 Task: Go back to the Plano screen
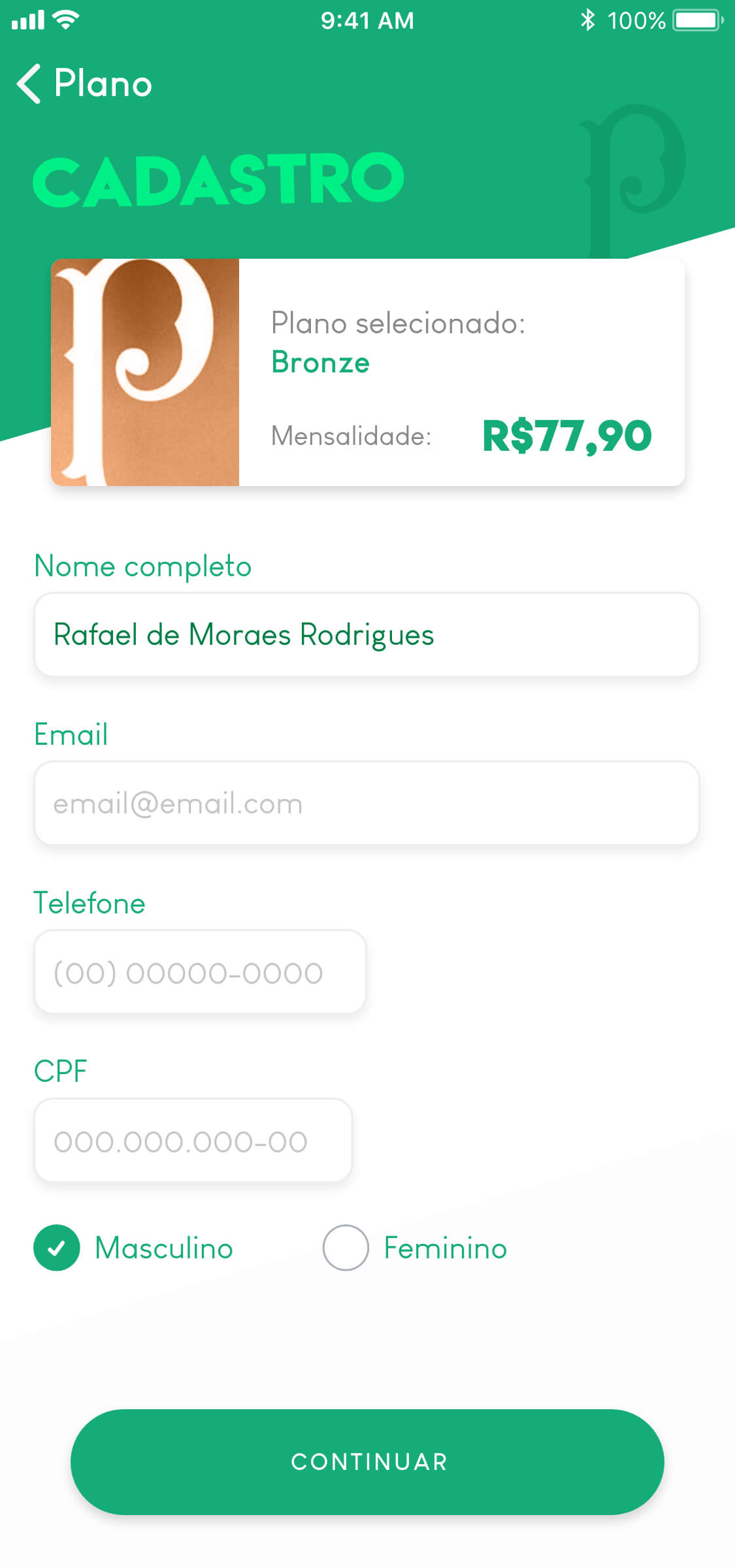(84, 84)
